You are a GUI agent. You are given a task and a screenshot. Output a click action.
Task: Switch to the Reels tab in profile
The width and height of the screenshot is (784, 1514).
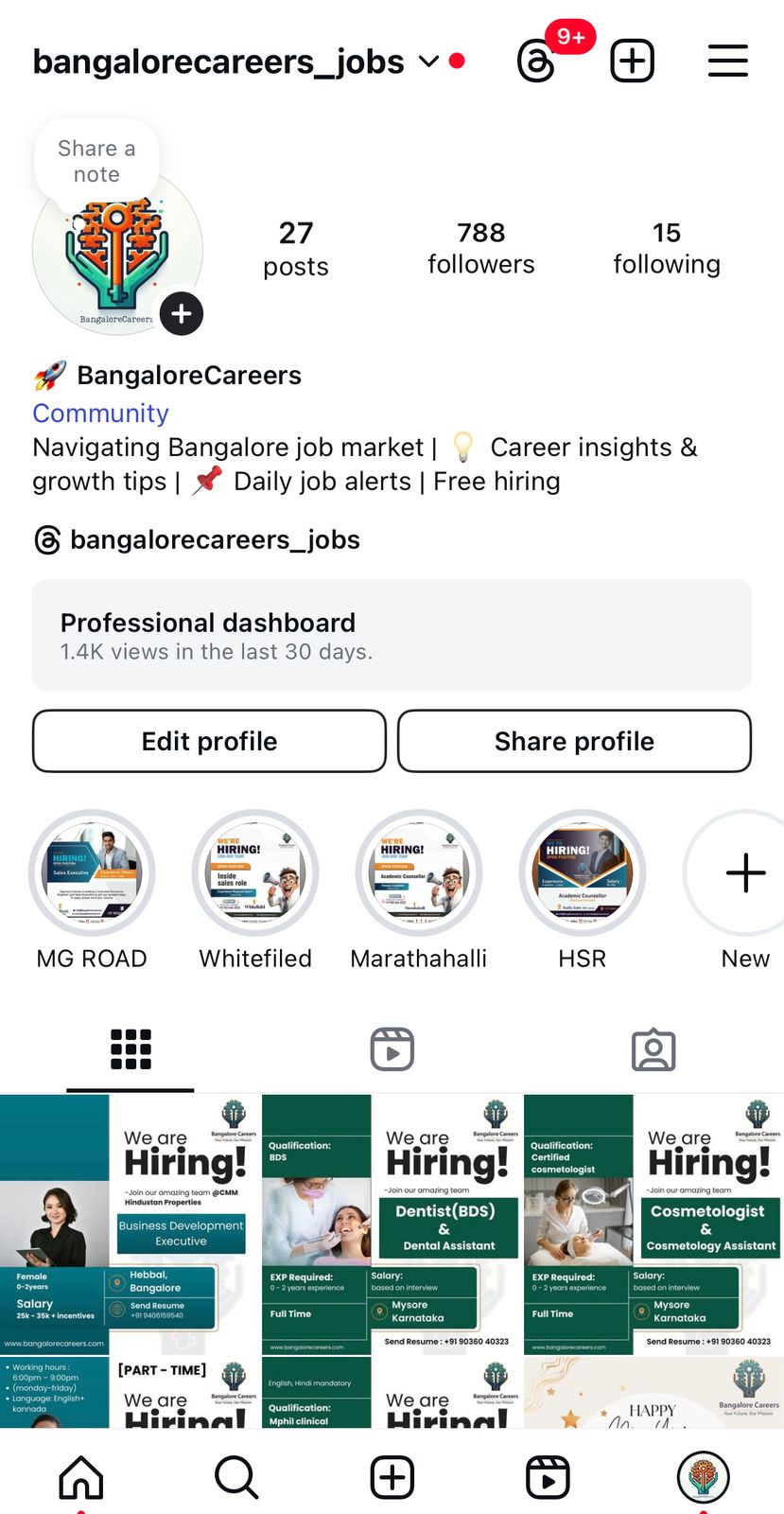tap(392, 1049)
